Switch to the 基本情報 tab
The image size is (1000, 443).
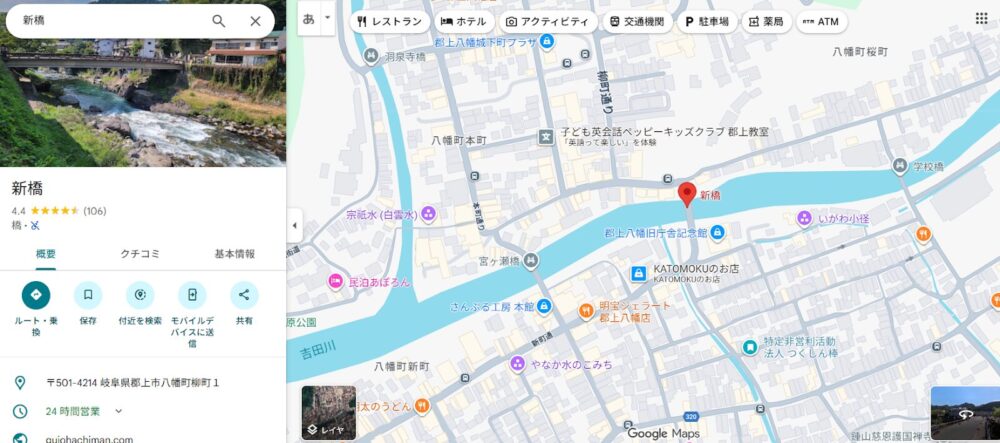click(x=235, y=254)
